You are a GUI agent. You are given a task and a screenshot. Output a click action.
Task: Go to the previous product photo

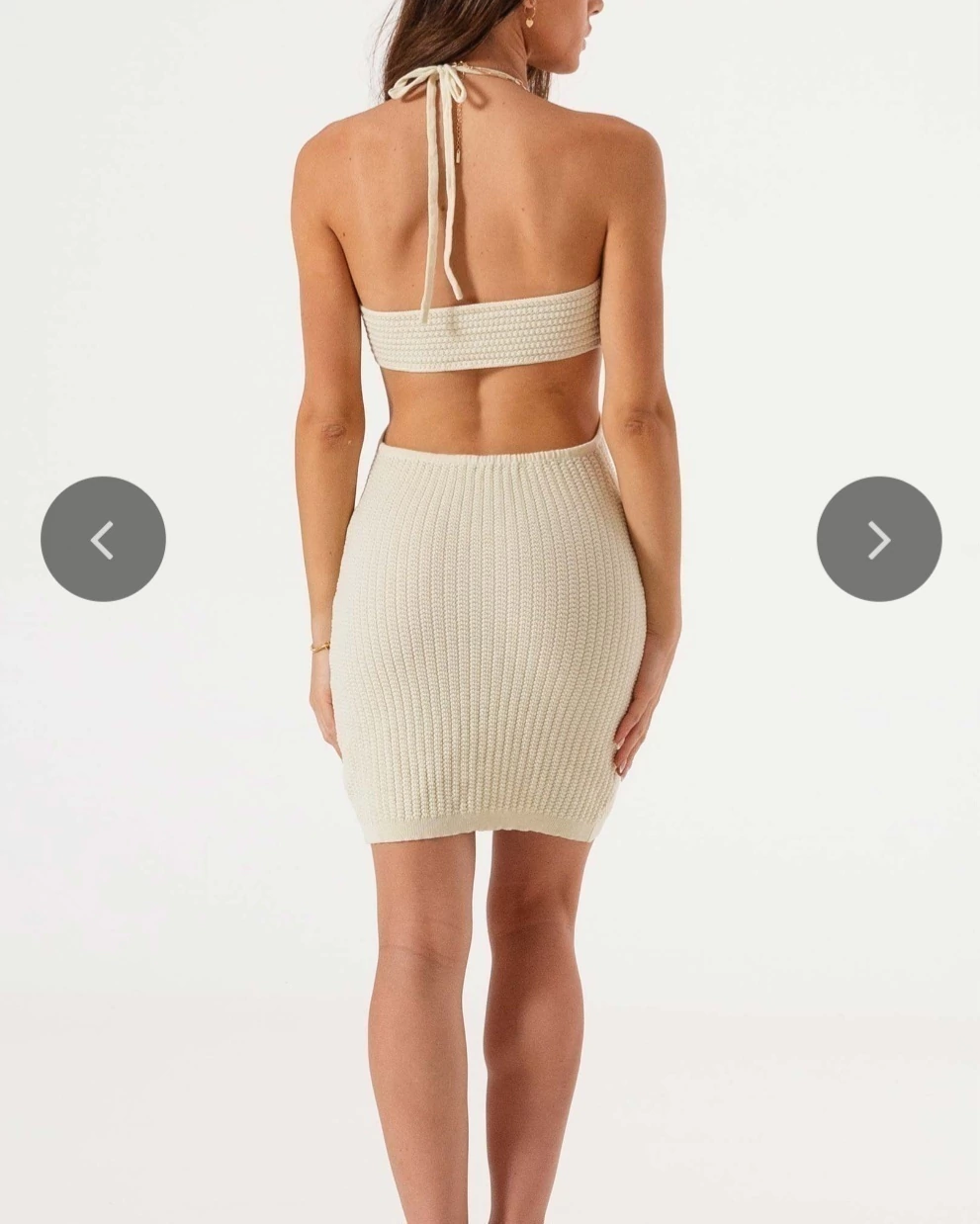click(103, 539)
